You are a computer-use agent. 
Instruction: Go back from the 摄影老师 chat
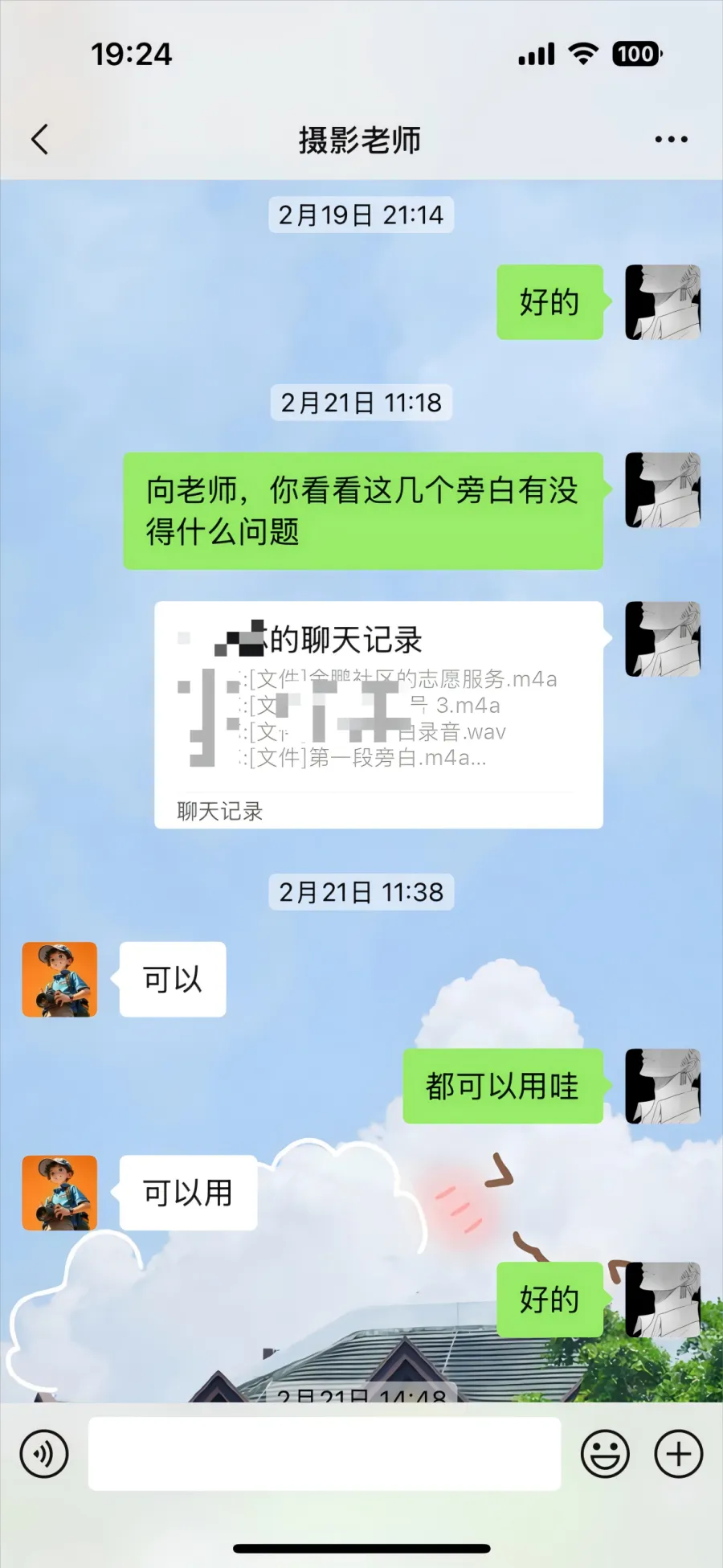tap(39, 139)
